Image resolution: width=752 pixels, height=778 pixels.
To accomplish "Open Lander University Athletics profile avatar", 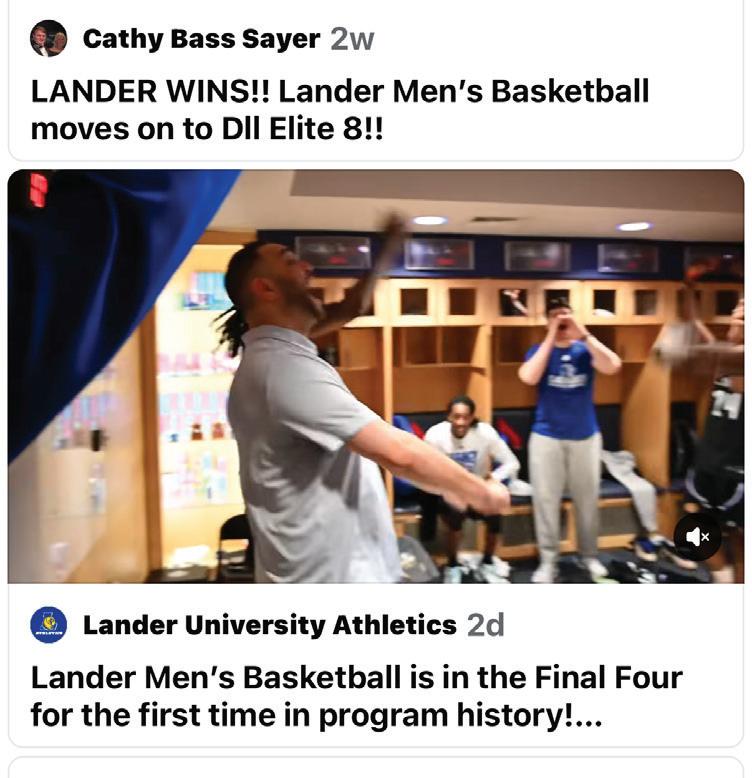I will point(49,625).
